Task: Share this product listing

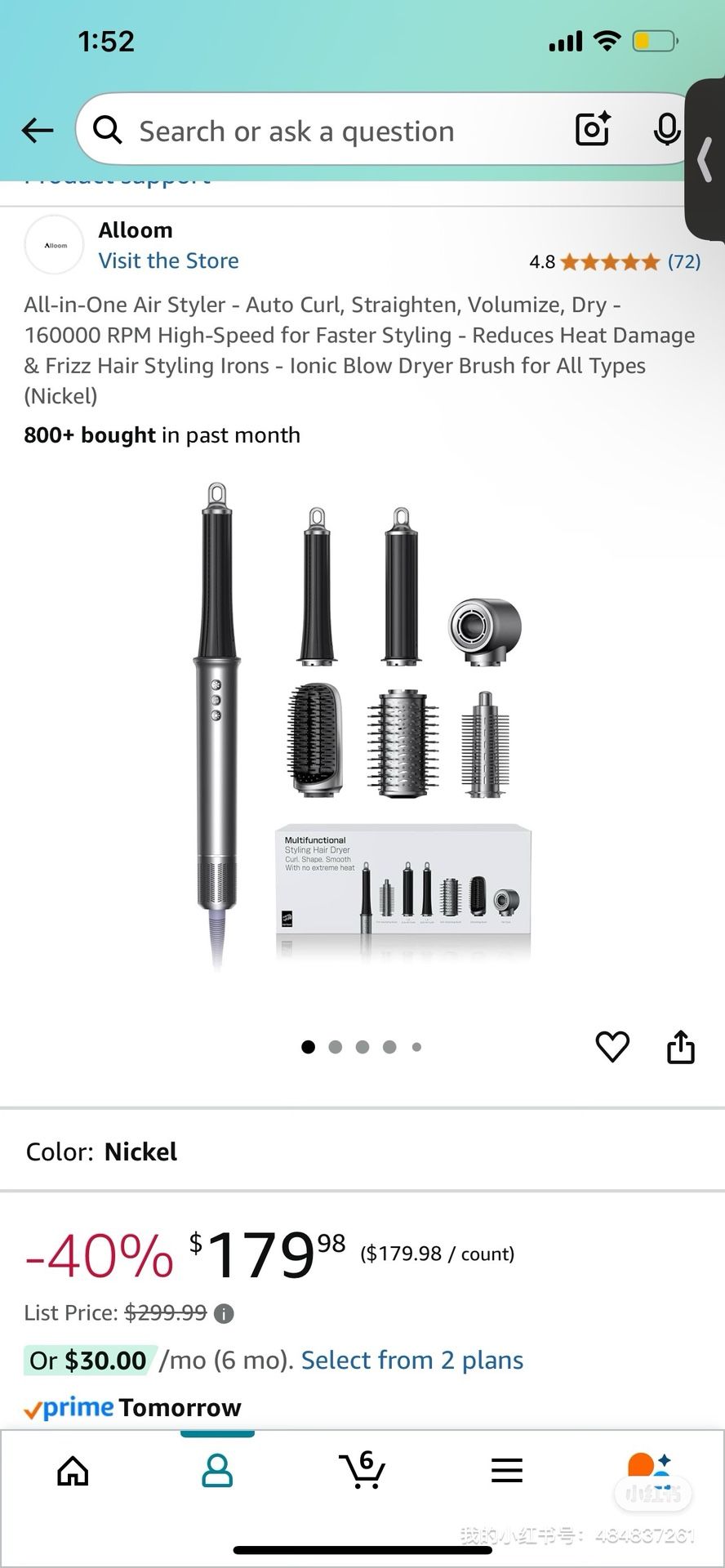Action: pos(680,1046)
